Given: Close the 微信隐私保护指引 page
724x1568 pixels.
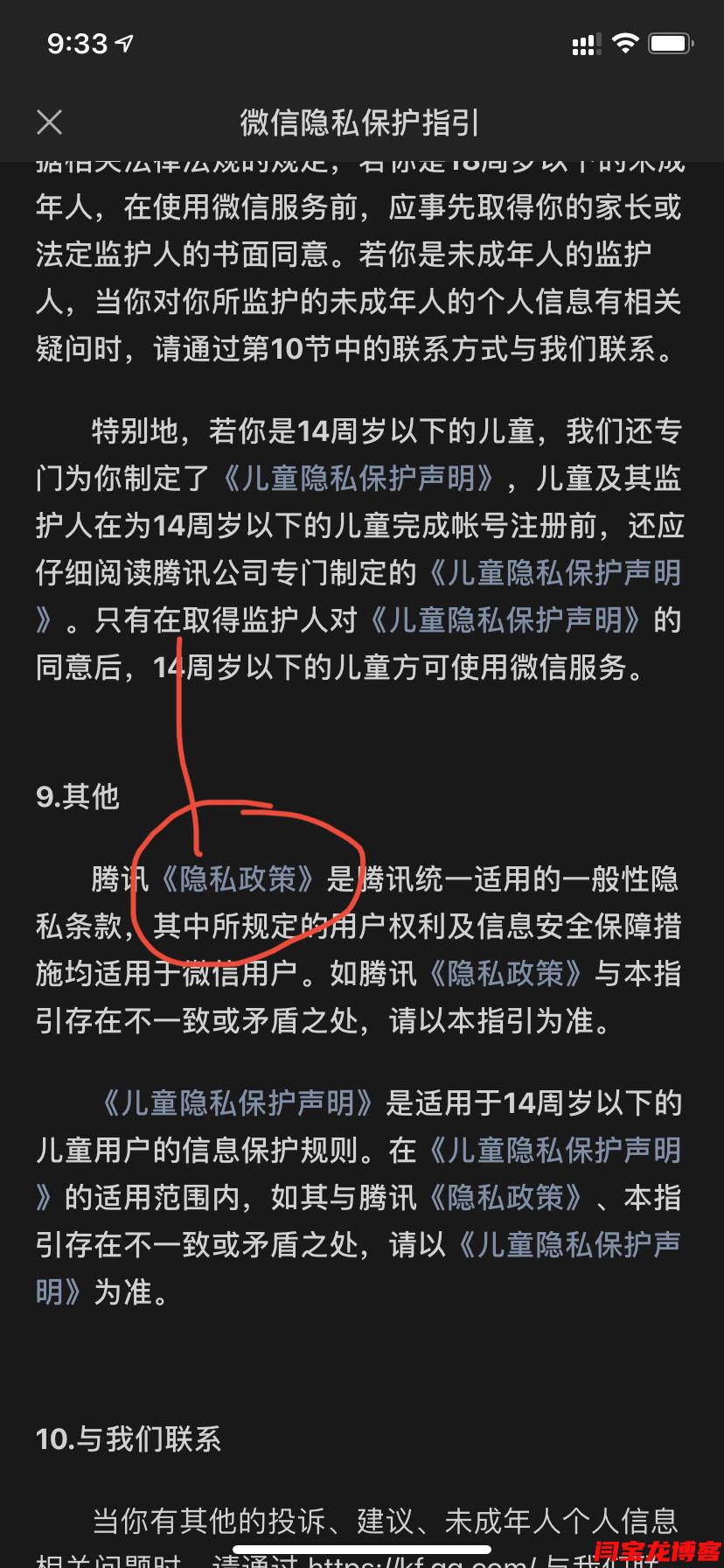Looking at the screenshot, I should click(x=50, y=122).
